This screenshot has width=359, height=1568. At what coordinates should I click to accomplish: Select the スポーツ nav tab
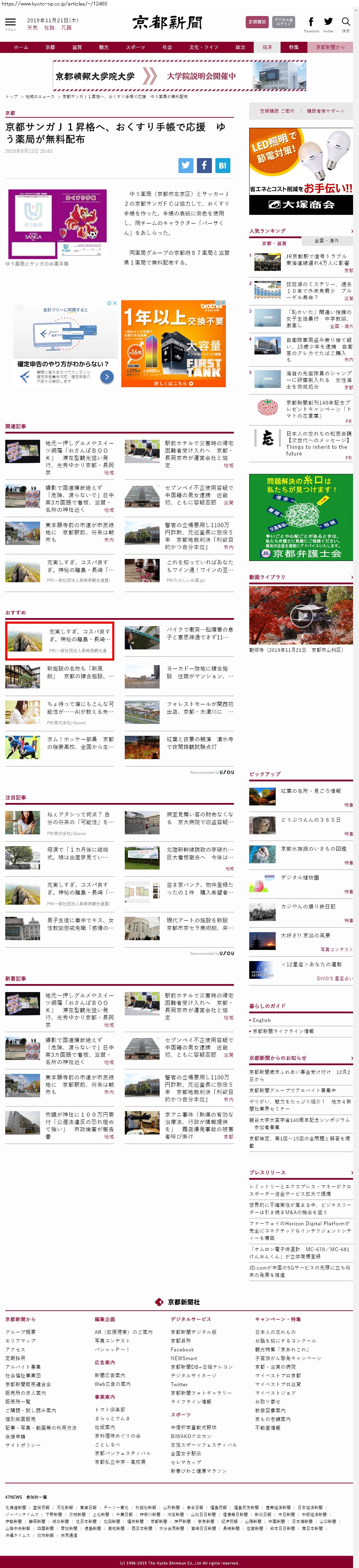point(135,47)
